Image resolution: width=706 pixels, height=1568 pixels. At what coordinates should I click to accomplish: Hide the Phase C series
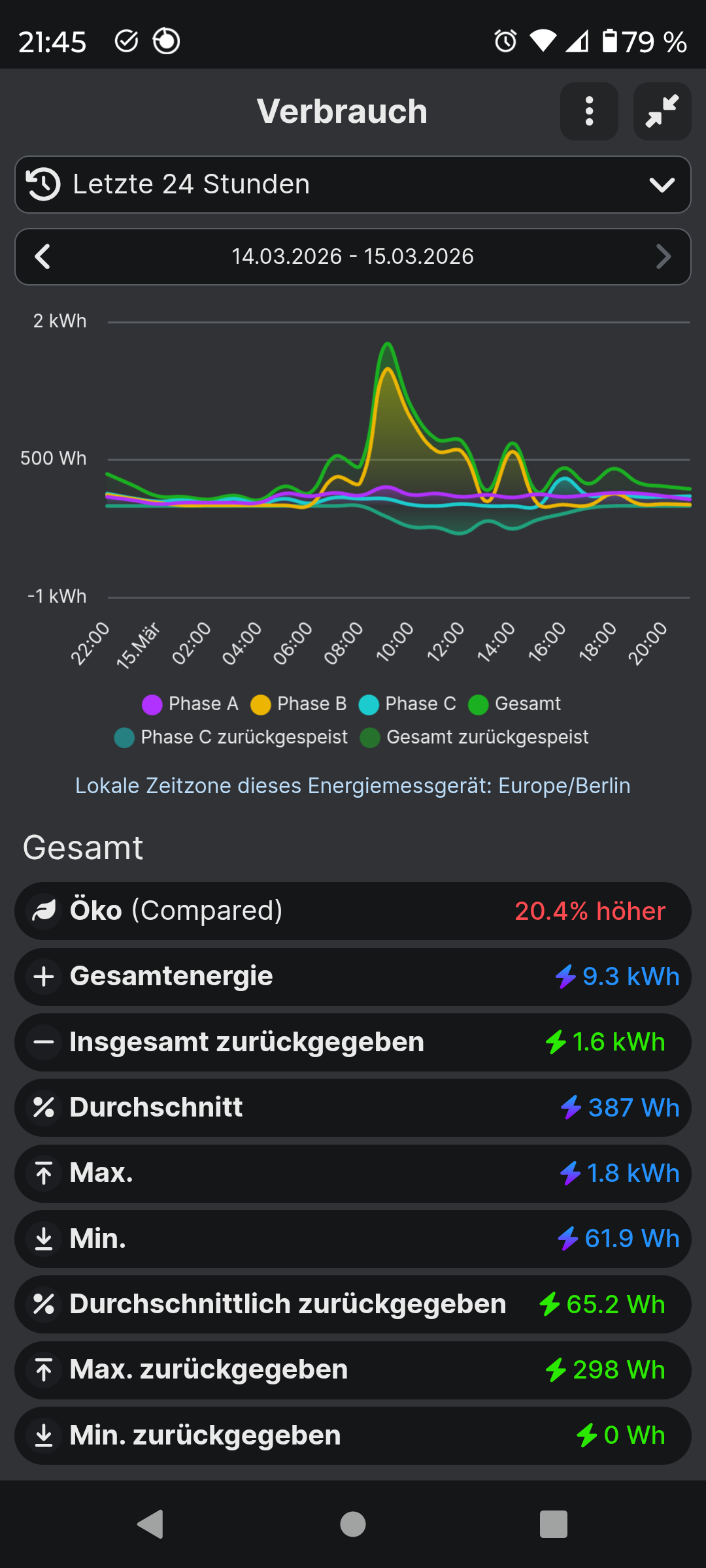click(407, 704)
